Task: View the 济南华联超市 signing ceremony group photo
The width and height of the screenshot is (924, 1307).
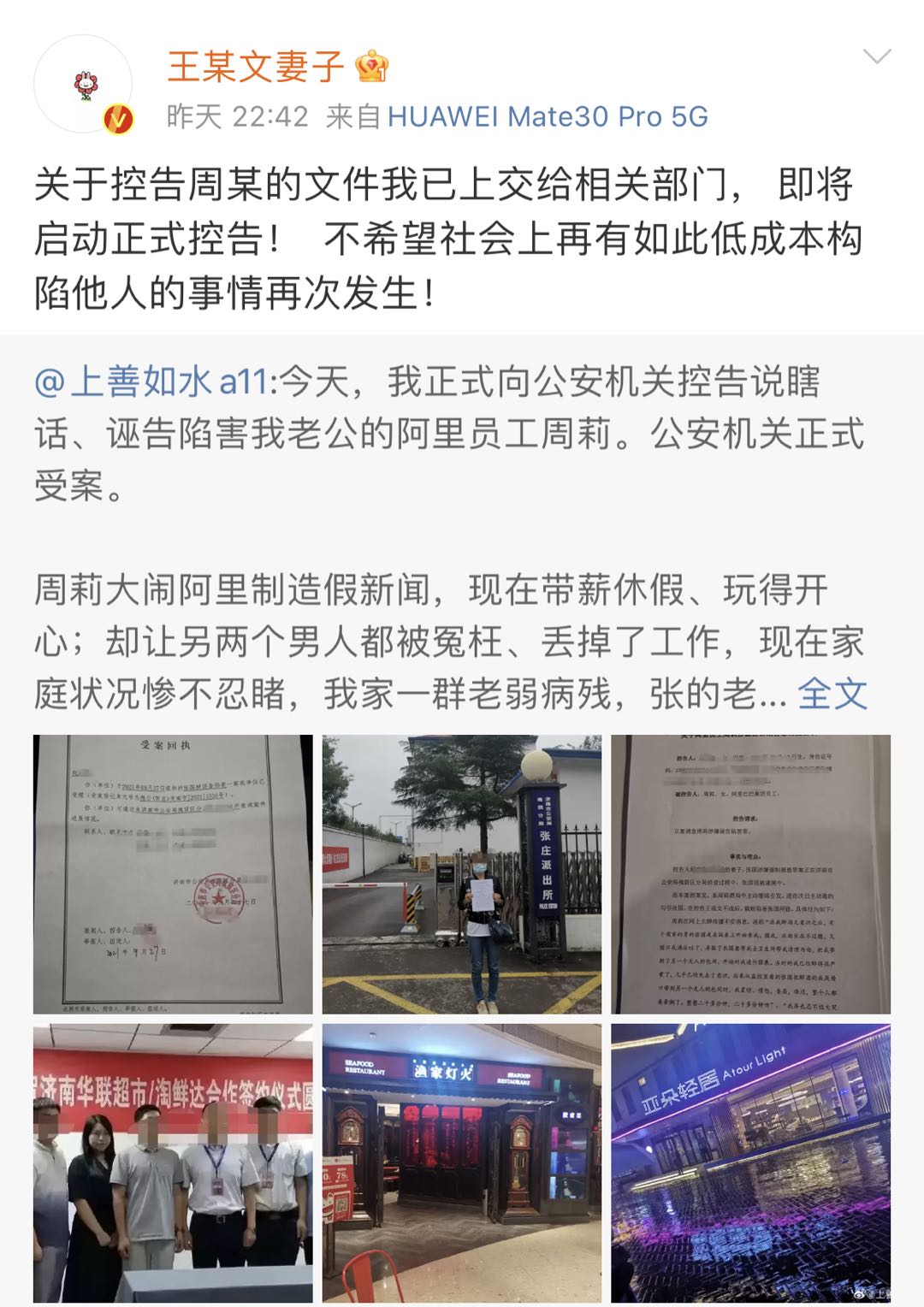Action: click(173, 1162)
